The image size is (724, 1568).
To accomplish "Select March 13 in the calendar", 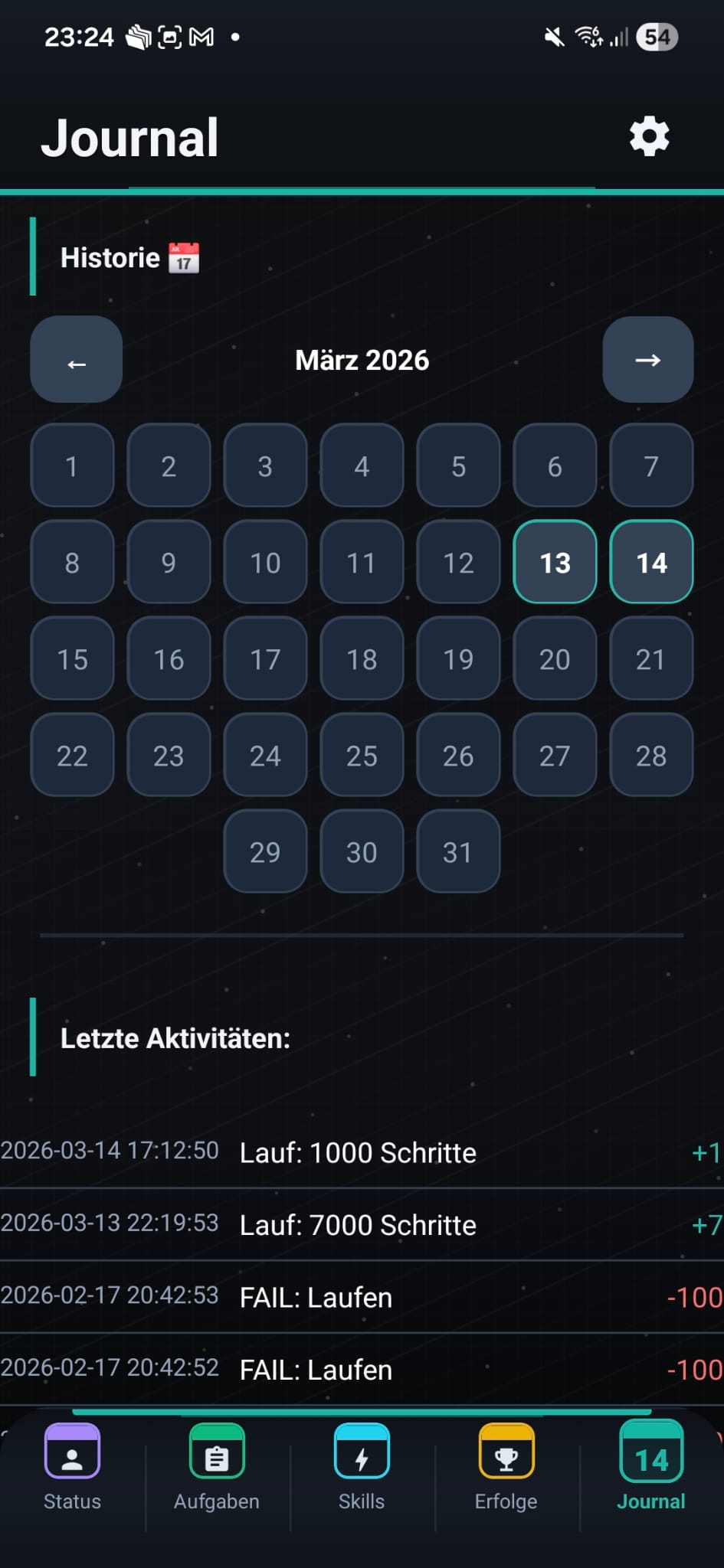I will coord(555,563).
